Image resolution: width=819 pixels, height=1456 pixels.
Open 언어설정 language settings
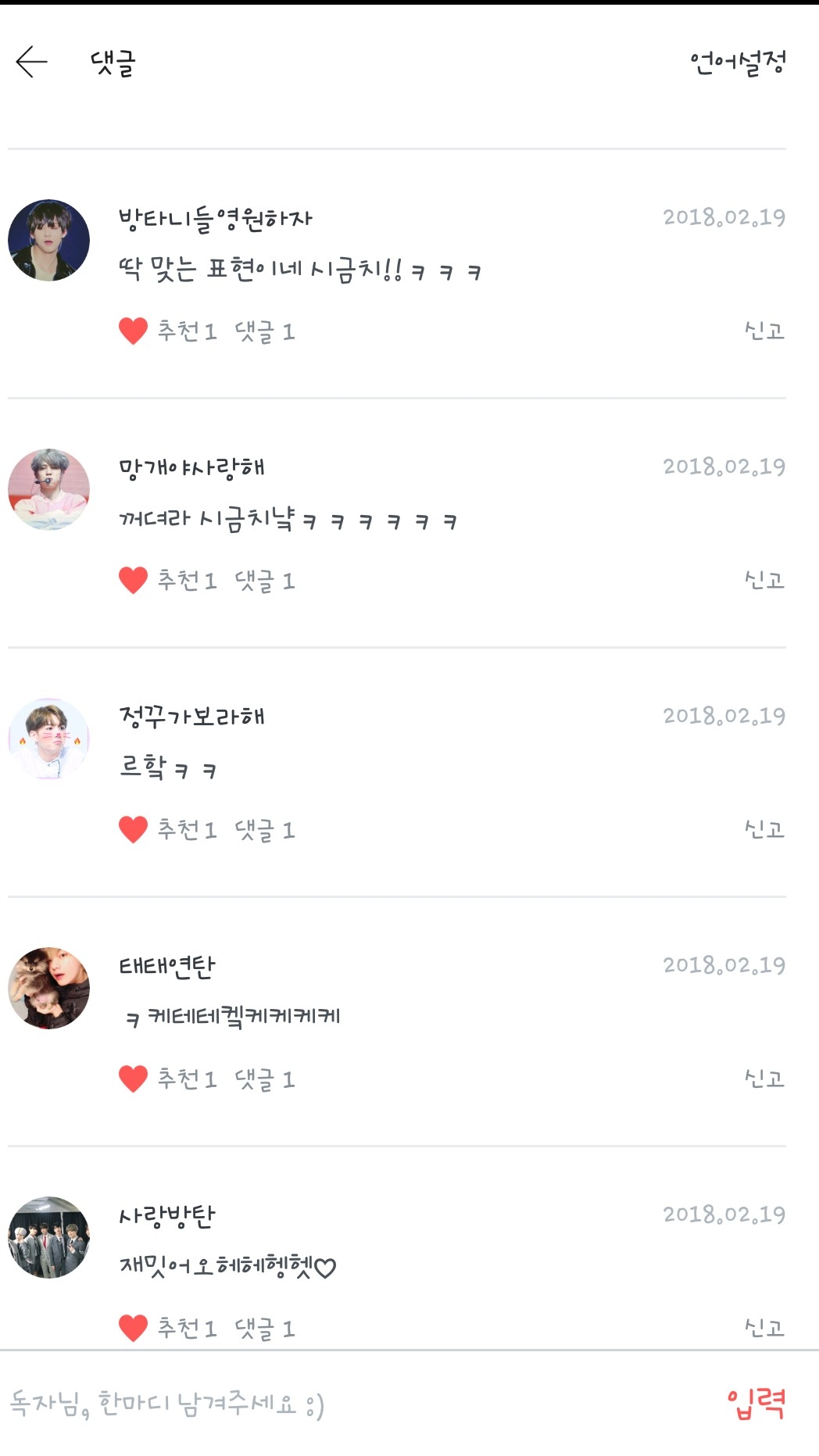point(737,63)
